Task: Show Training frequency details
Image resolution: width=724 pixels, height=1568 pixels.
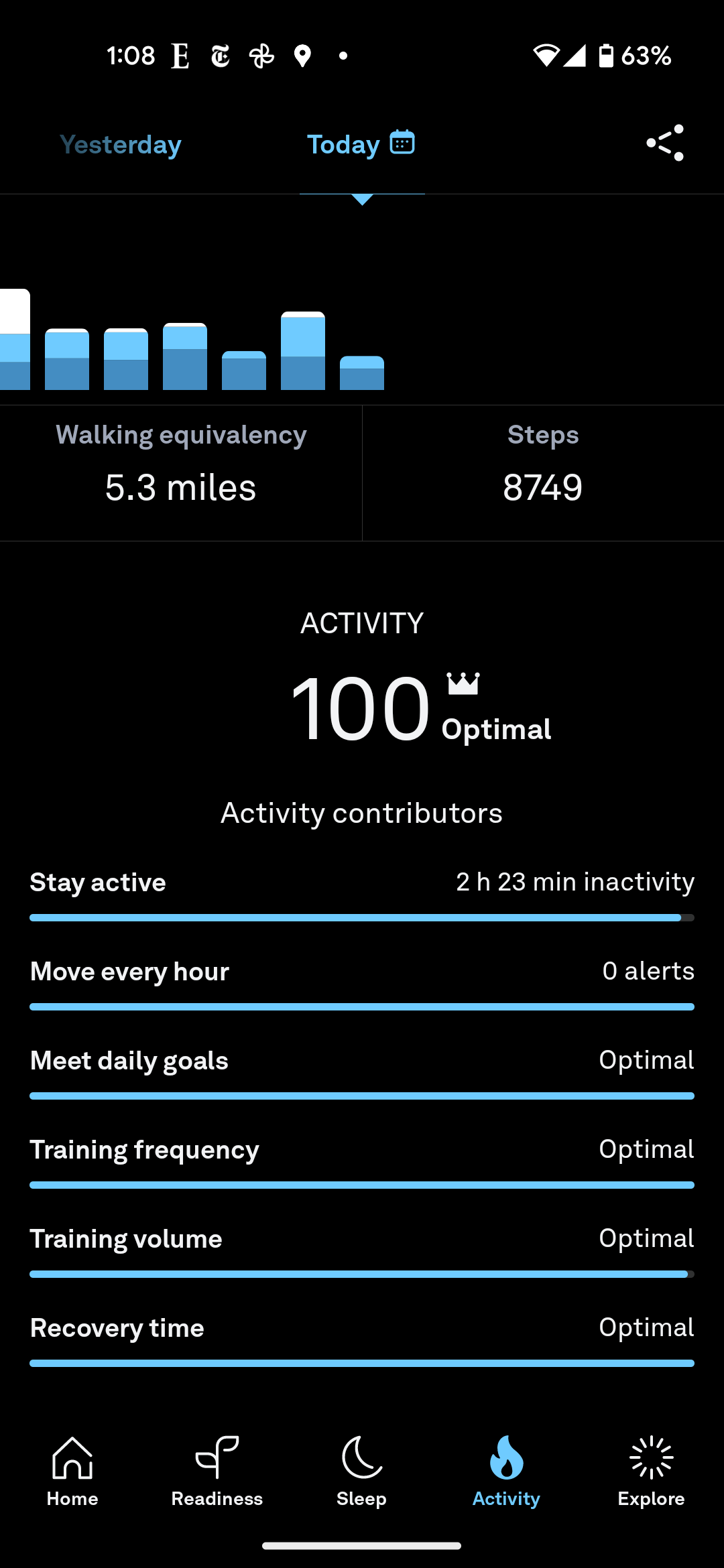Action: 362,1161
